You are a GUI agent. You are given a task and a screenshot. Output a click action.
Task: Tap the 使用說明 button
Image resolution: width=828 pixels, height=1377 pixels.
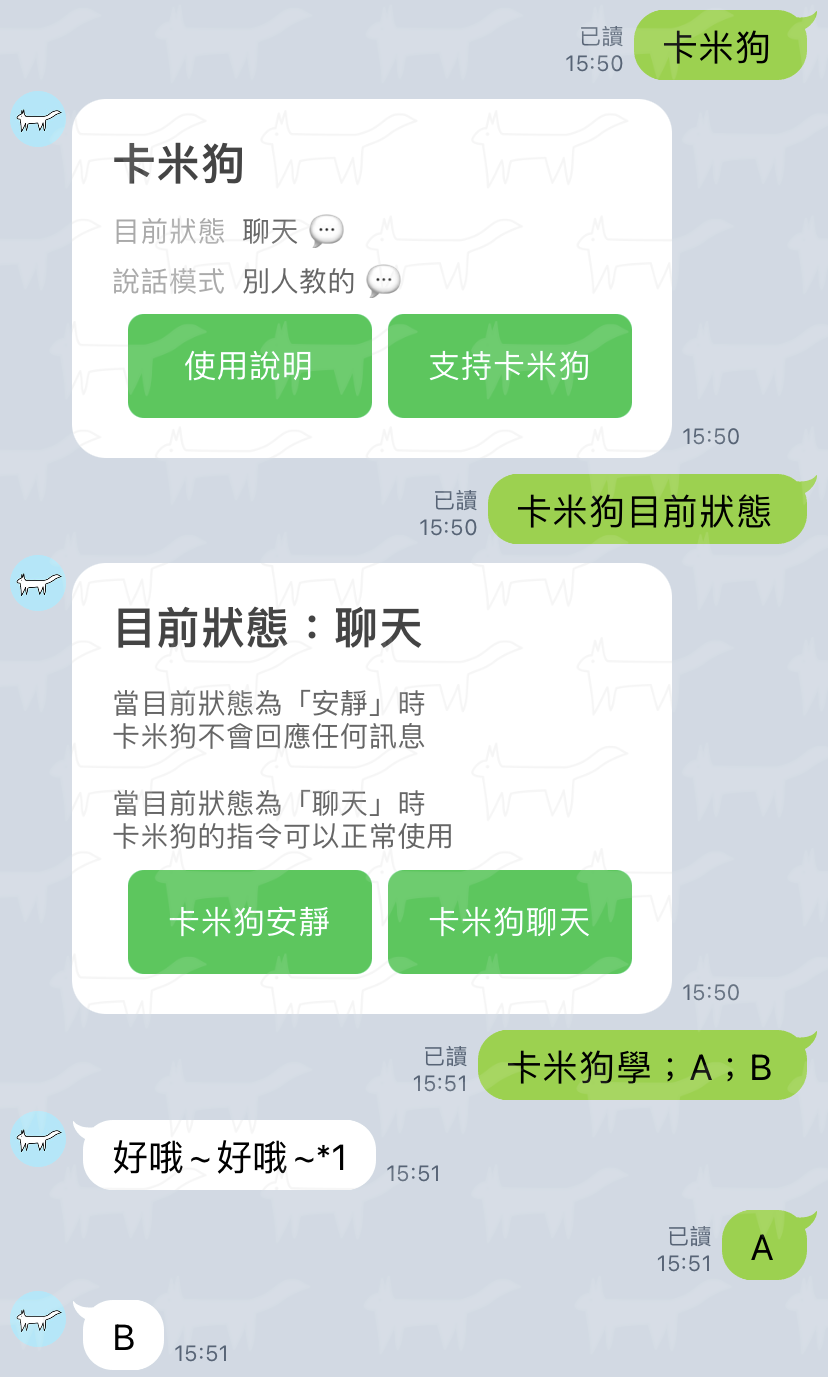click(x=249, y=366)
